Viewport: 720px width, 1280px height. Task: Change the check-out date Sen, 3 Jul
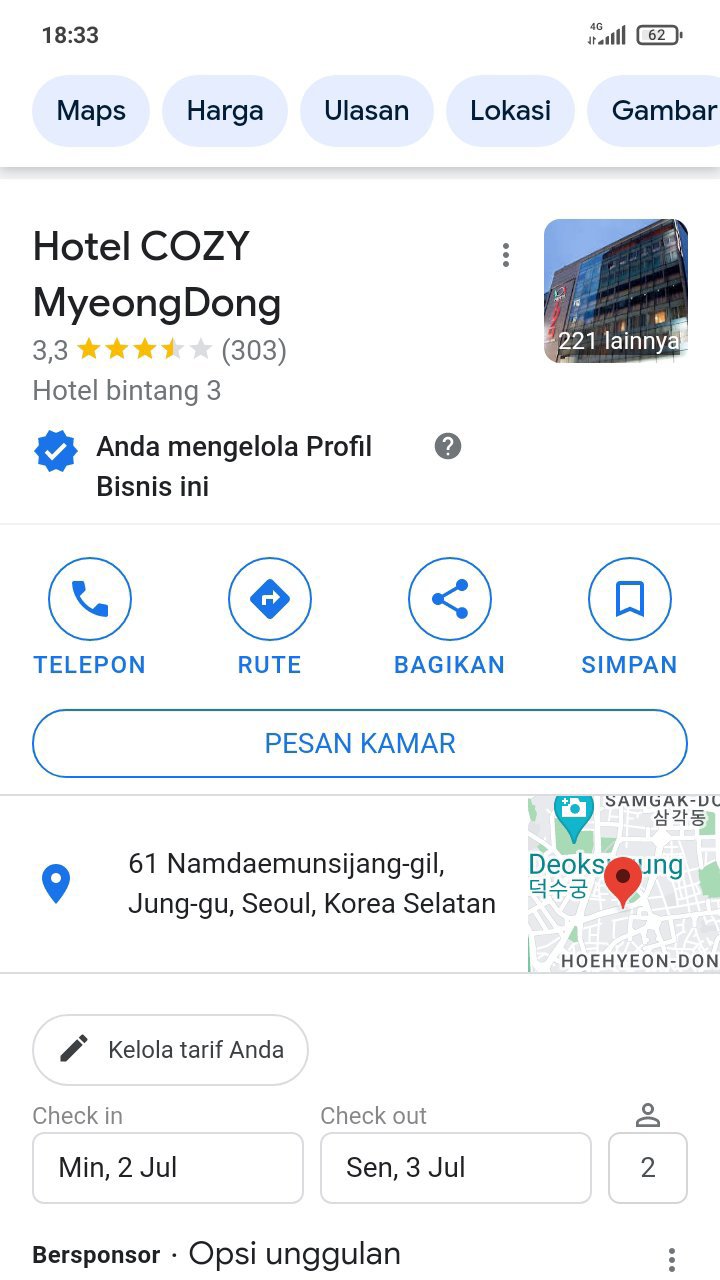(456, 1167)
